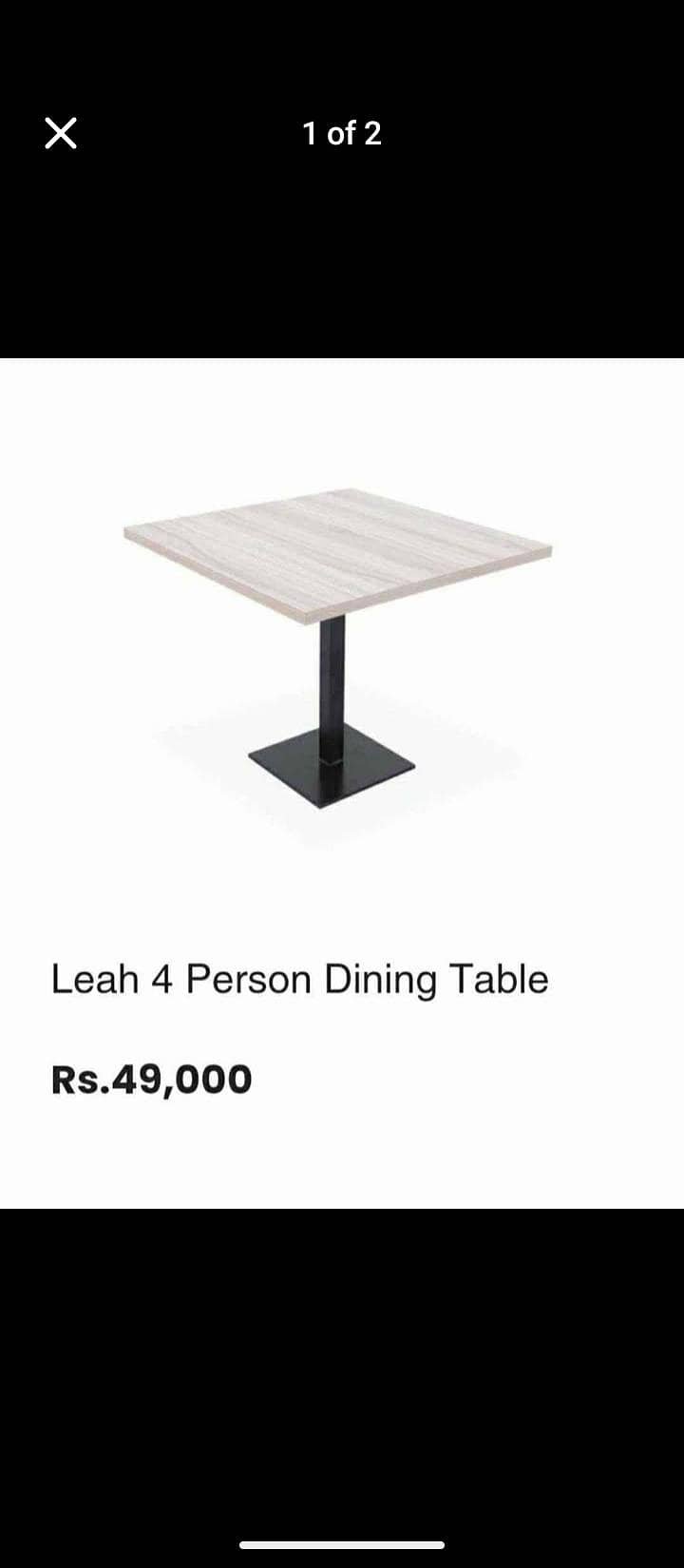684x1568 pixels.
Task: Tap the black area below the price
Action: pos(342,1330)
